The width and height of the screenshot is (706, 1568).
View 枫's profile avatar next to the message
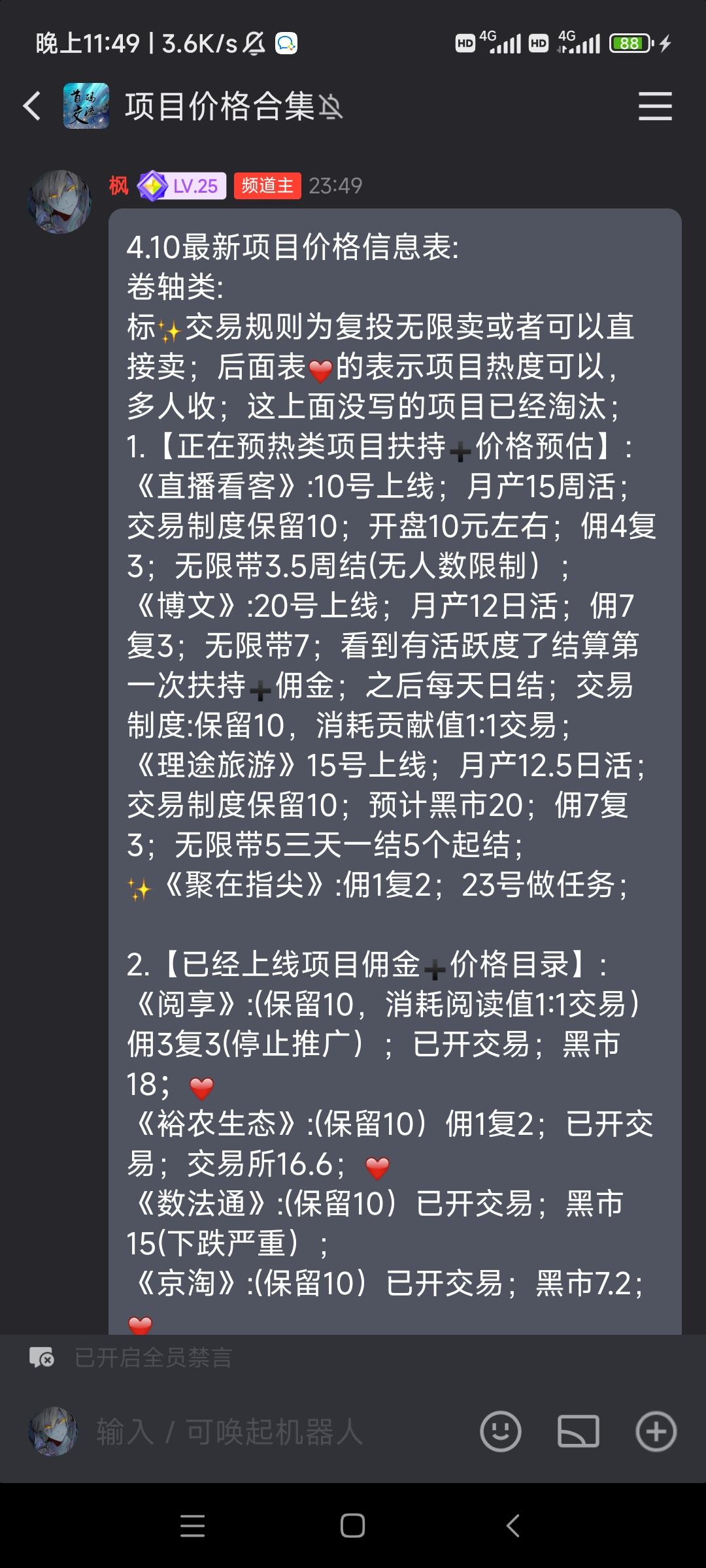pos(59,201)
